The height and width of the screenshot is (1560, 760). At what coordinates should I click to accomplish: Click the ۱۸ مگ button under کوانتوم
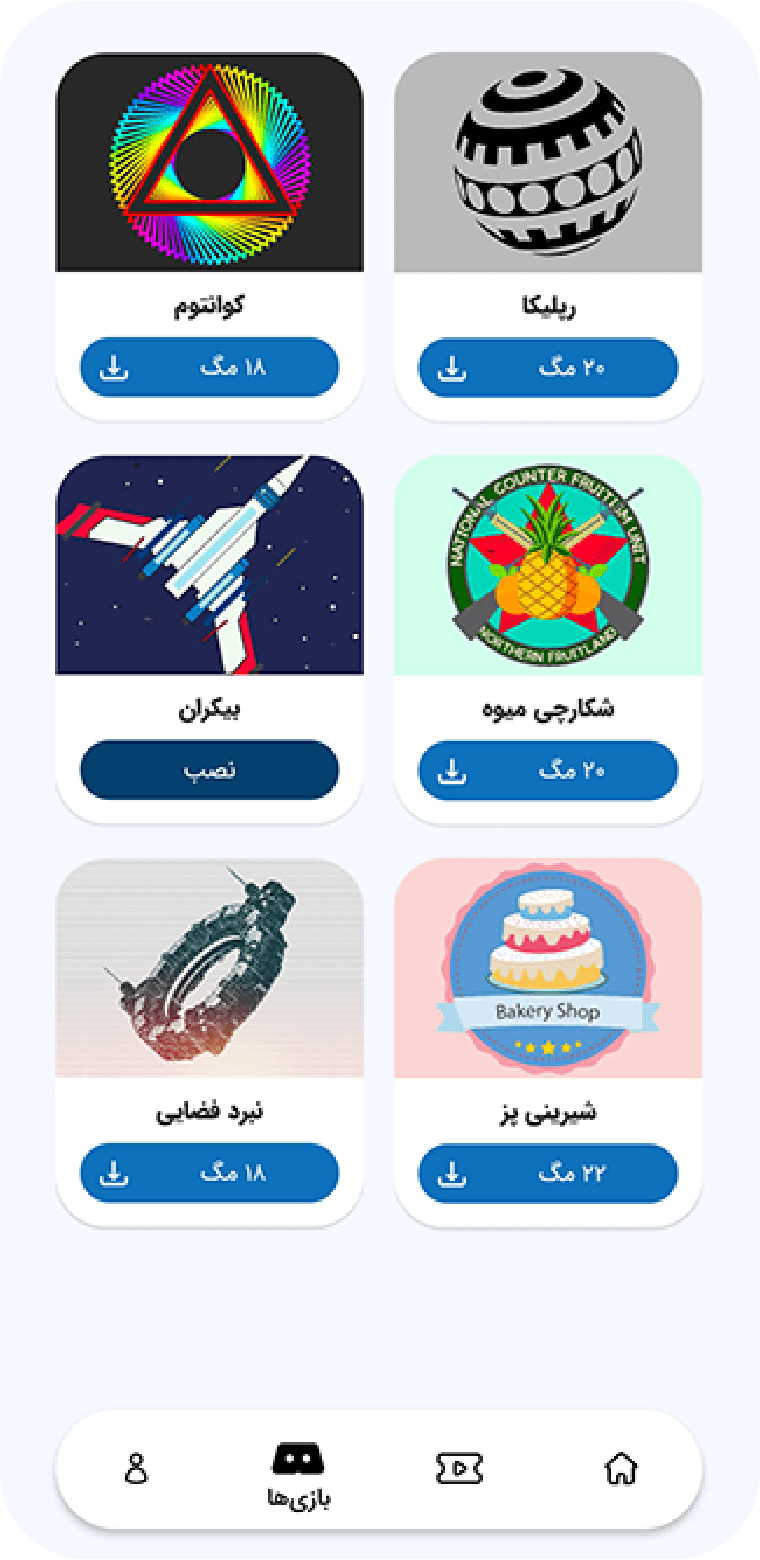(209, 368)
